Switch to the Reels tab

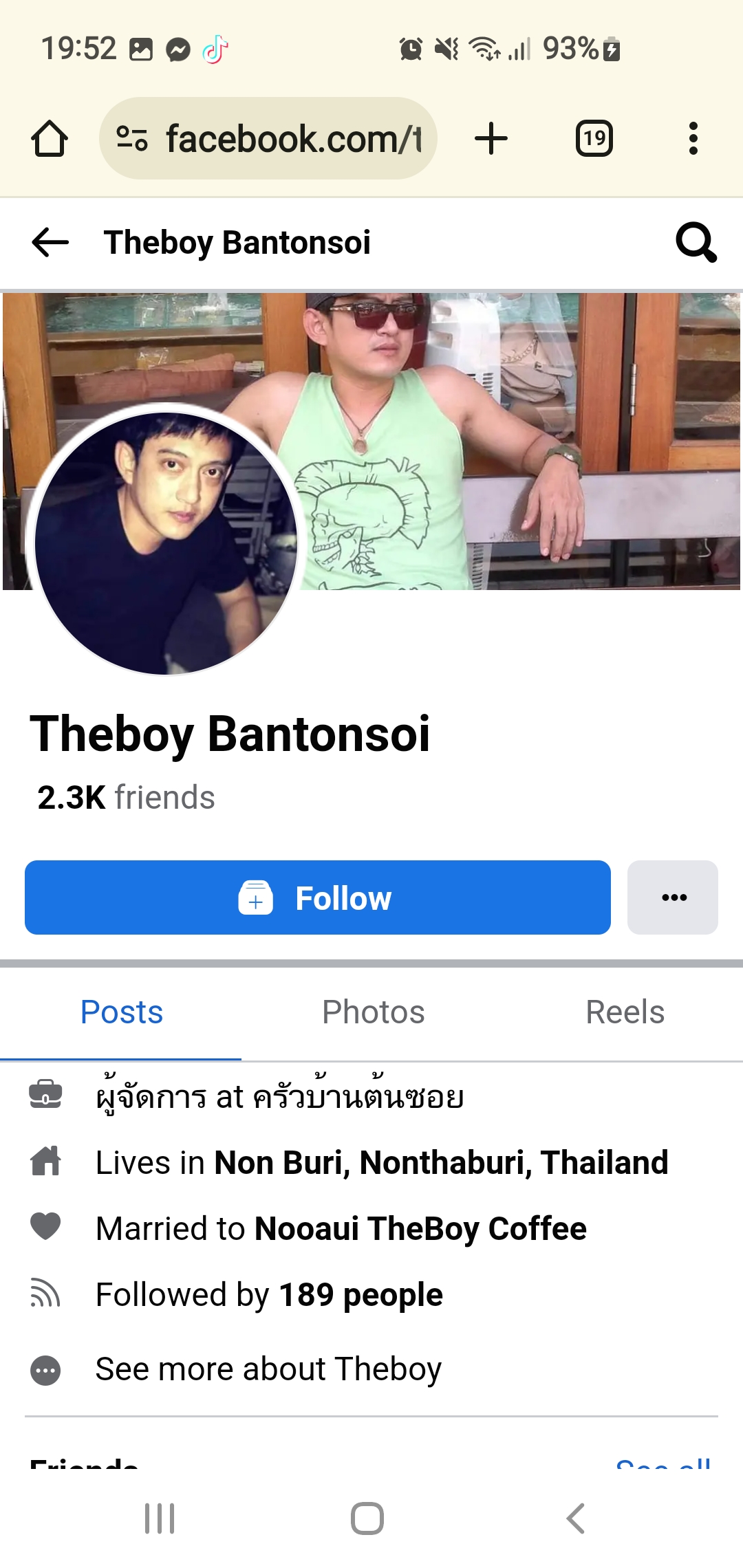click(624, 1012)
